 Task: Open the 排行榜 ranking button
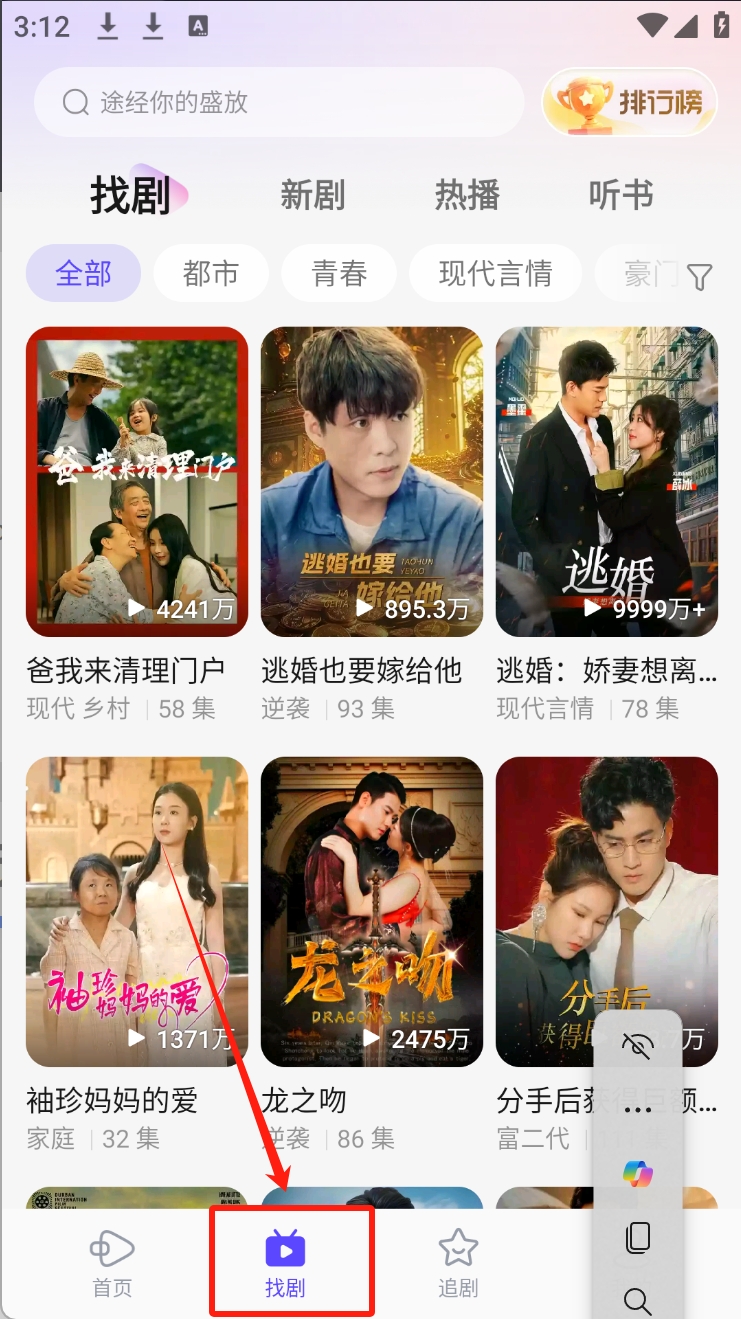(629, 102)
